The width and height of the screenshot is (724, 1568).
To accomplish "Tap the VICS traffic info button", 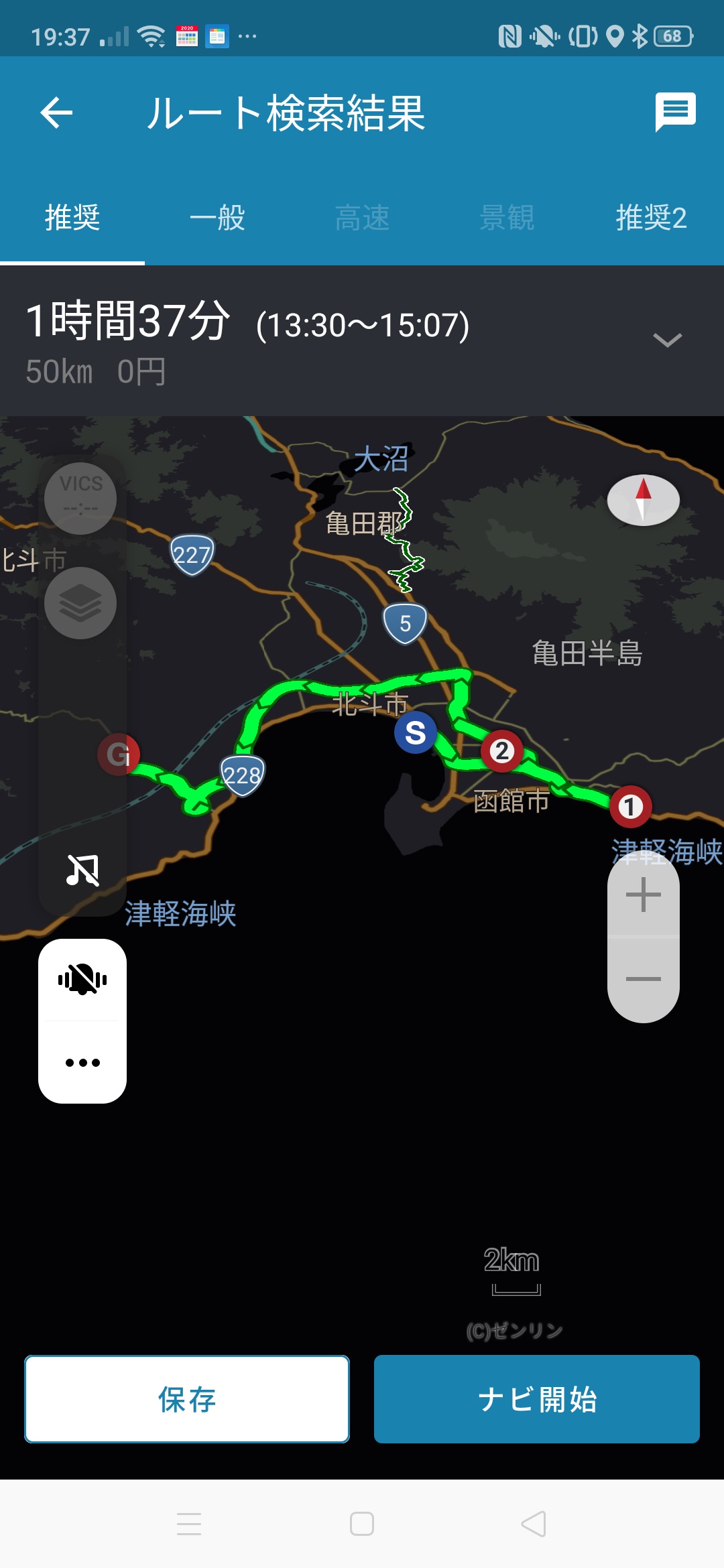I will (80, 498).
